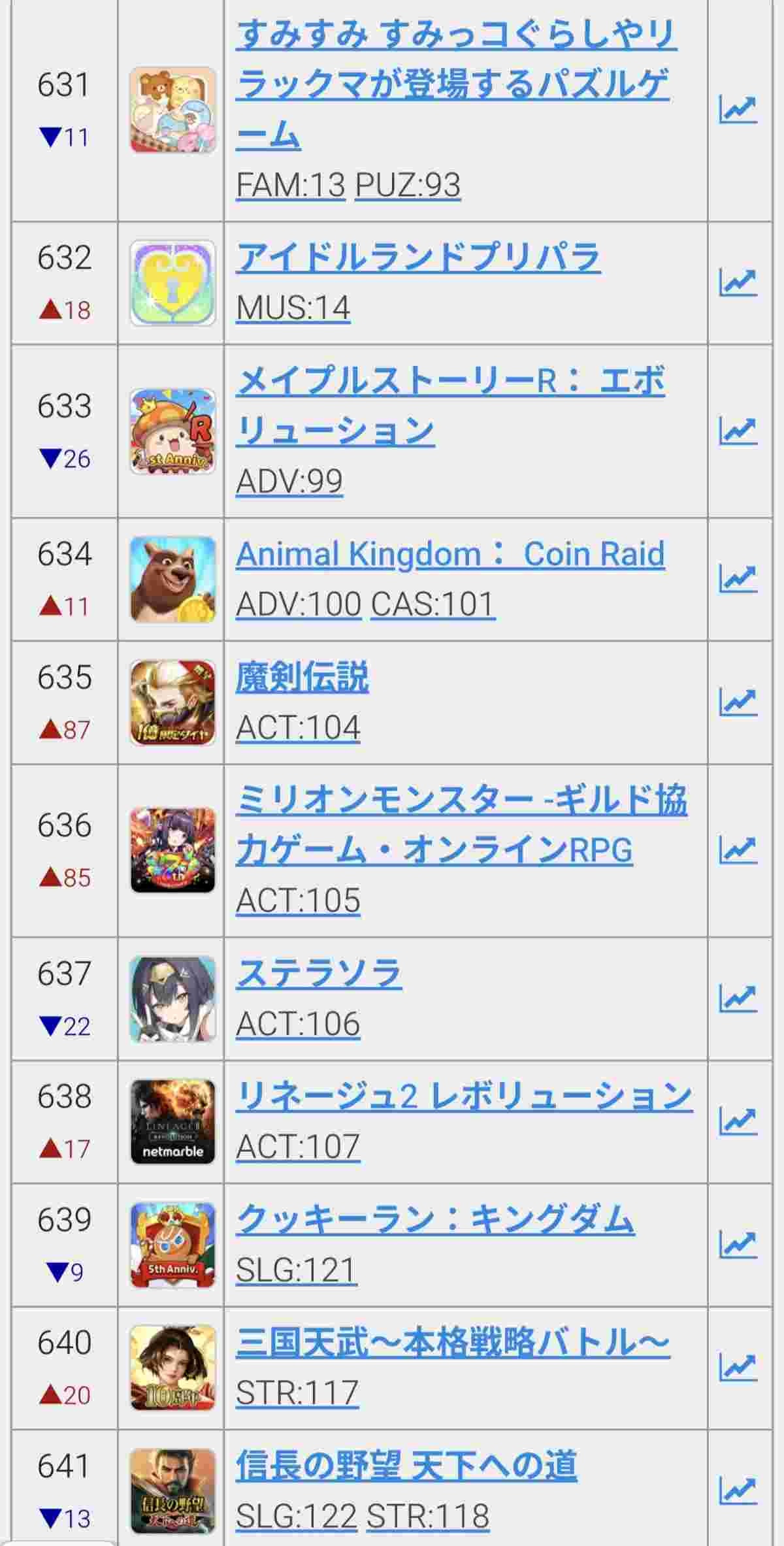Open the 魔剣伝説 link

pos(302,677)
